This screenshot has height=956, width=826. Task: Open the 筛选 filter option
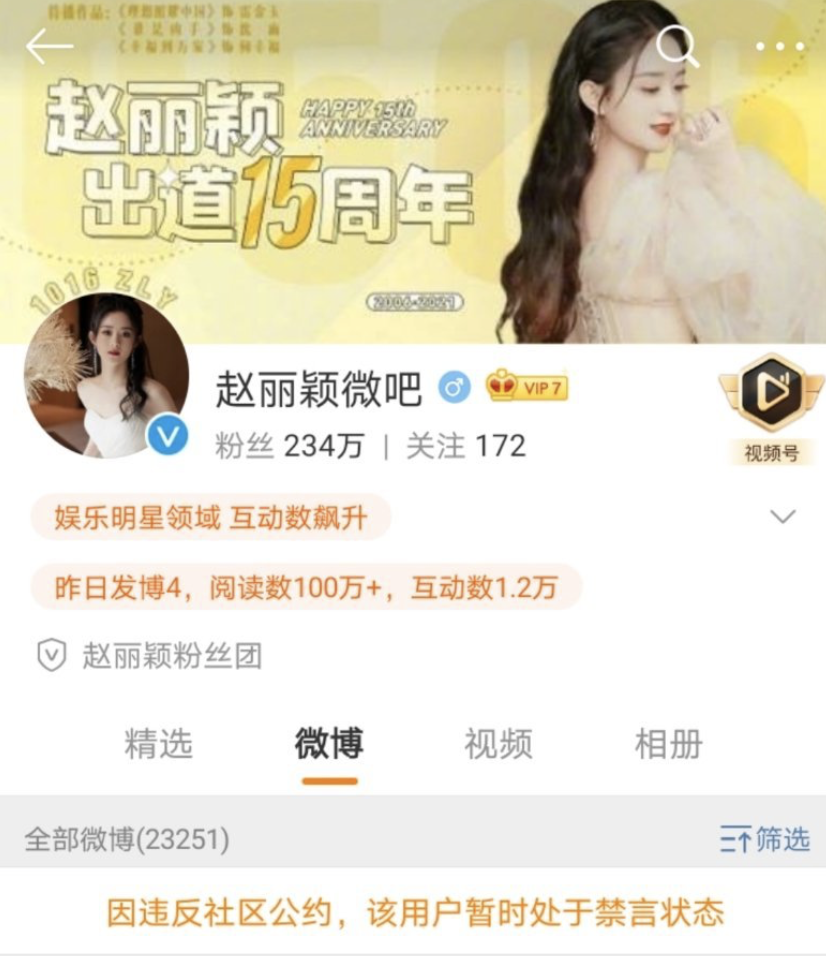click(764, 840)
